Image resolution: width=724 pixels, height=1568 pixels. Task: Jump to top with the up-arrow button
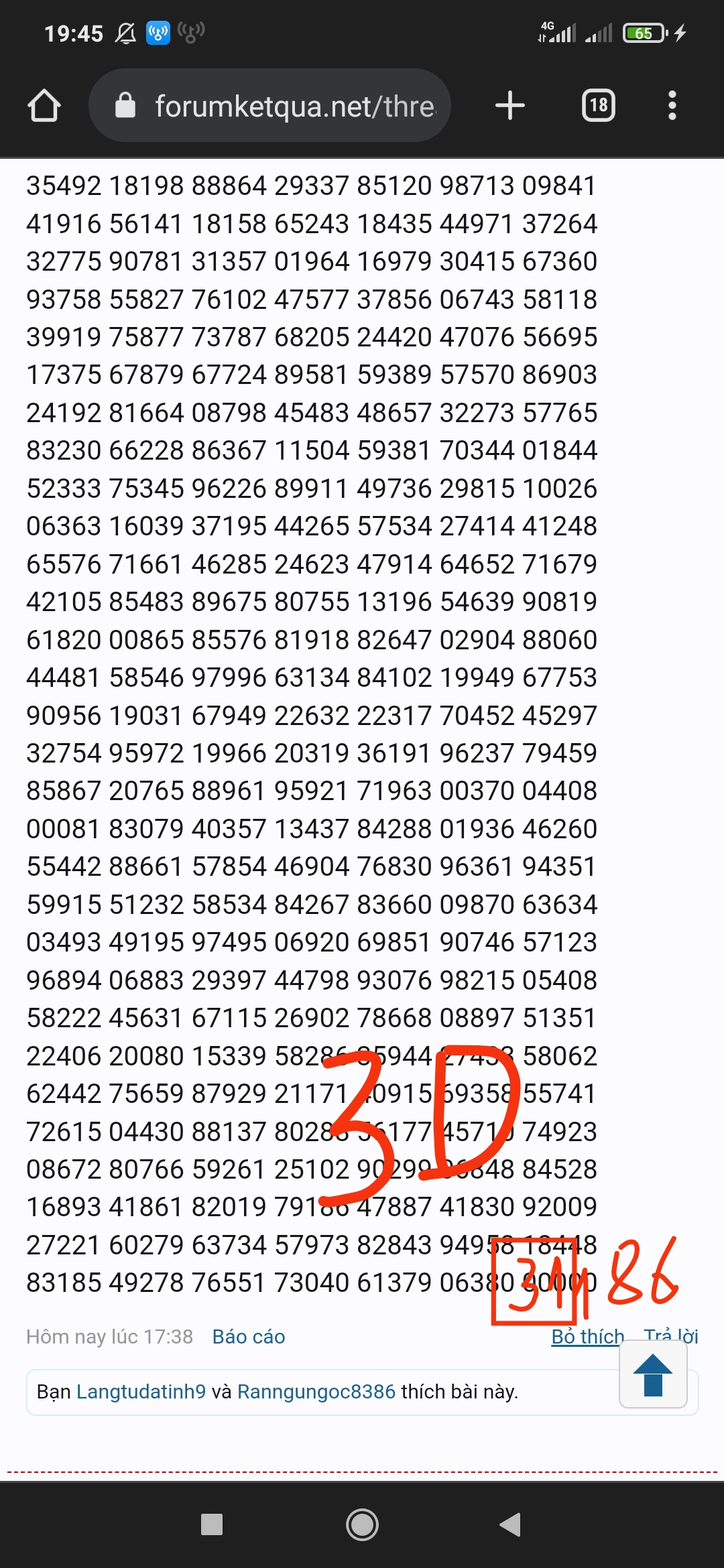(653, 1375)
